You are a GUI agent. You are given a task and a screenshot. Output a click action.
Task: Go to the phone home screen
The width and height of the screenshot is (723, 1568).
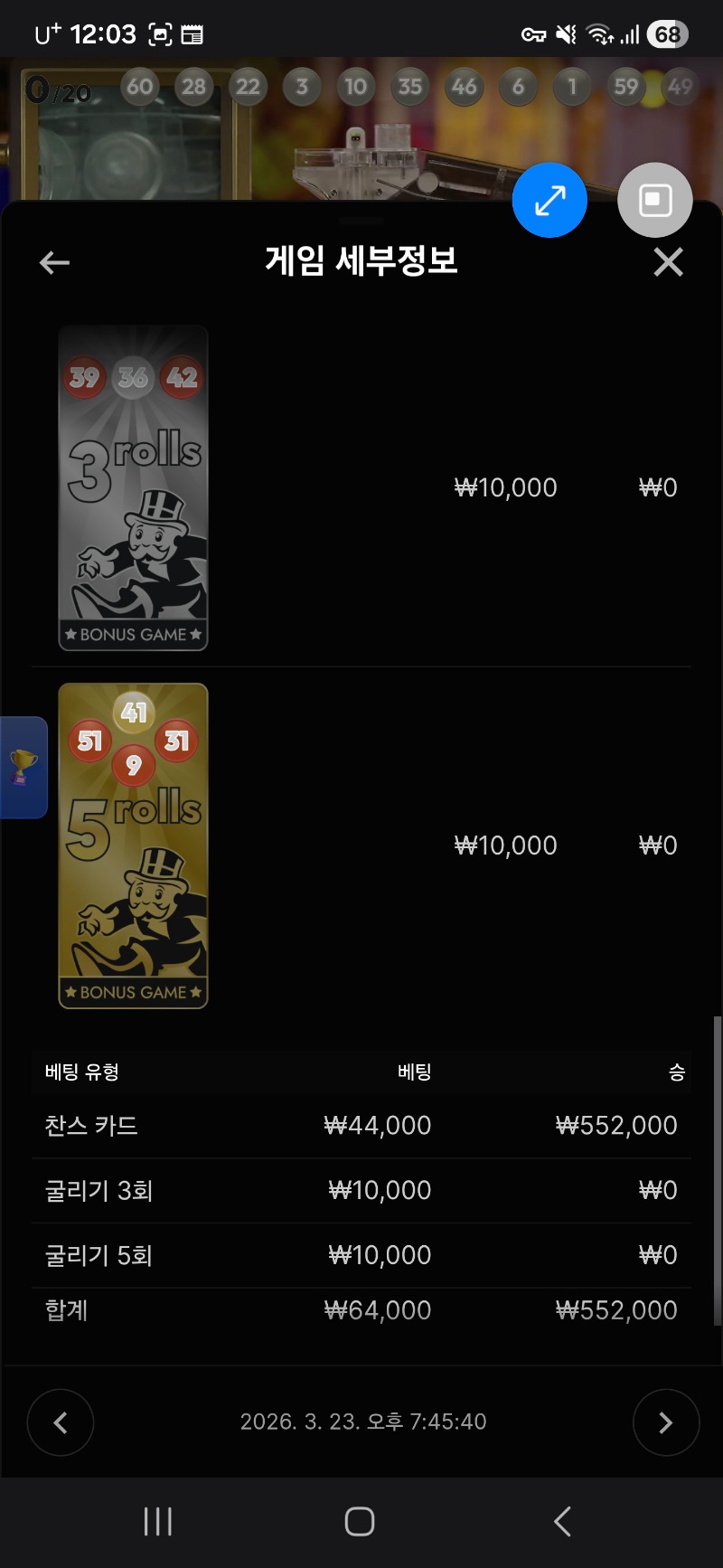[x=360, y=1522]
